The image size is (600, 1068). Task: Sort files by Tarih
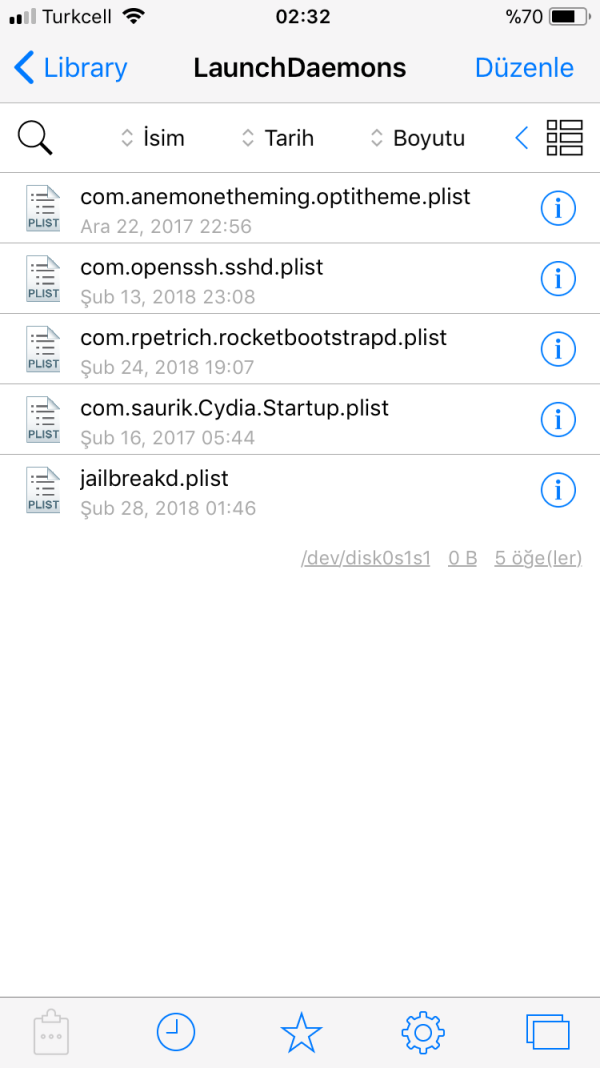[x=278, y=138]
